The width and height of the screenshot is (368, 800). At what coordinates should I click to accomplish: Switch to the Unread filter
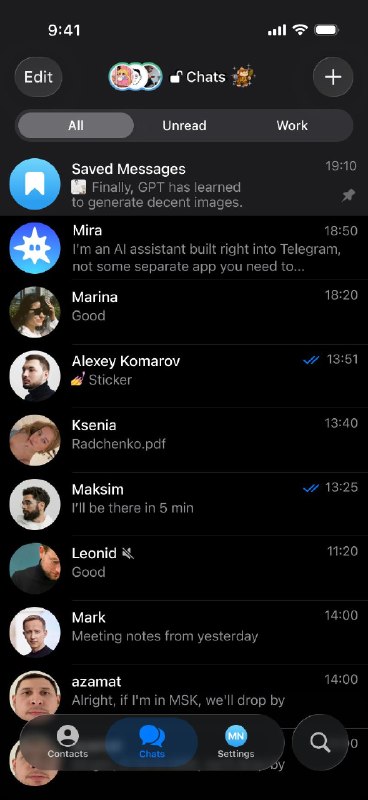184,126
